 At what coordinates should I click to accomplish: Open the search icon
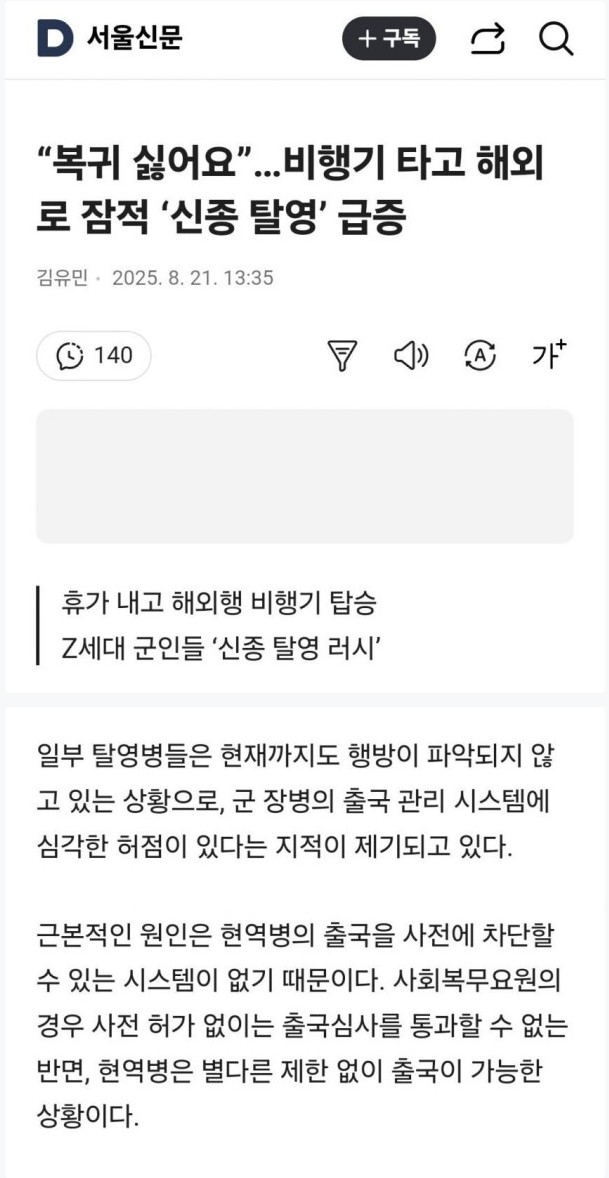pyautogui.click(x=555, y=40)
